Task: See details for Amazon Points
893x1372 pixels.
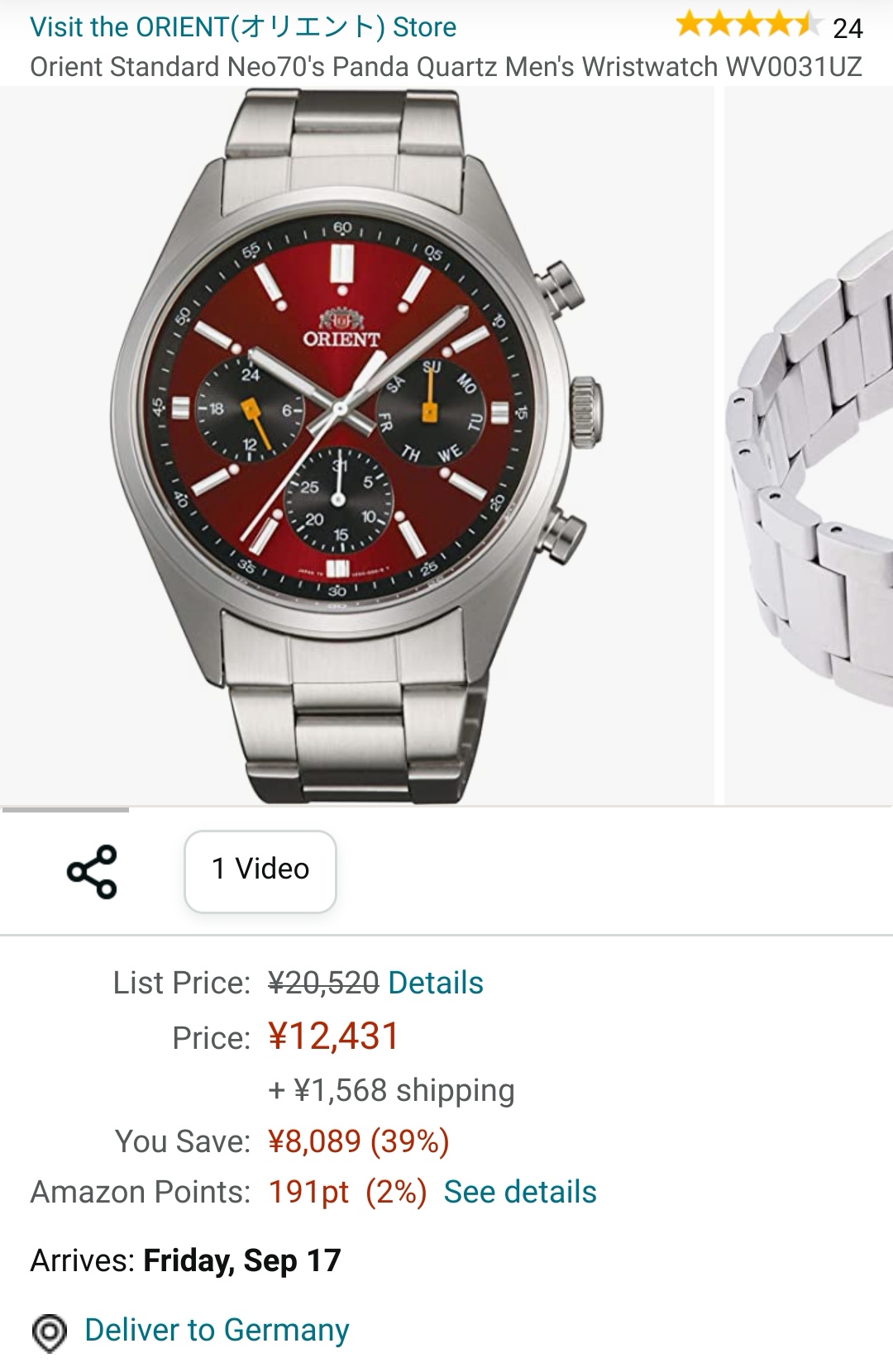Action: (520, 1192)
